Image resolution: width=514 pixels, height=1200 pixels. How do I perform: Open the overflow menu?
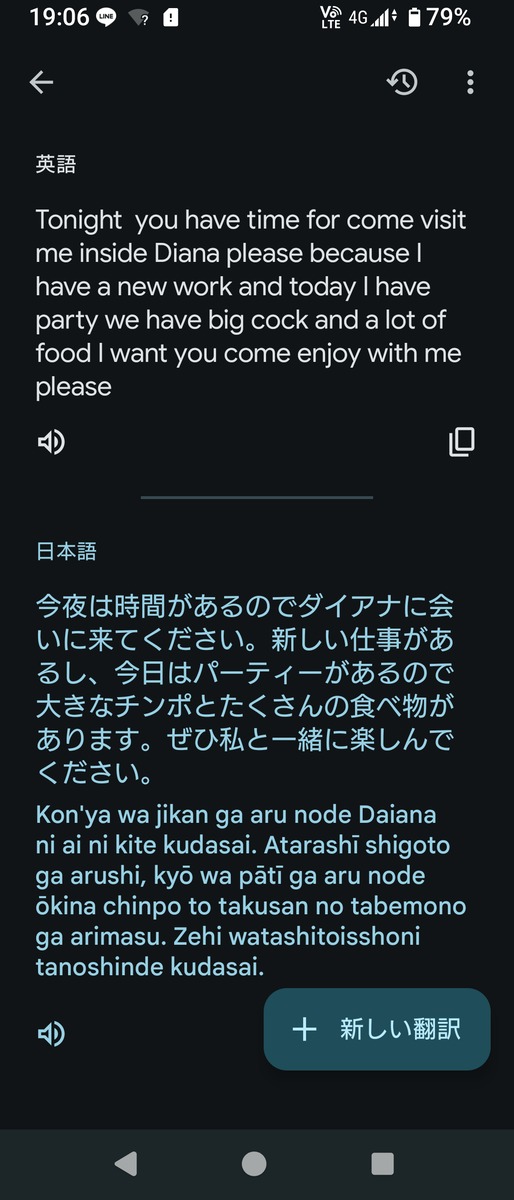470,83
